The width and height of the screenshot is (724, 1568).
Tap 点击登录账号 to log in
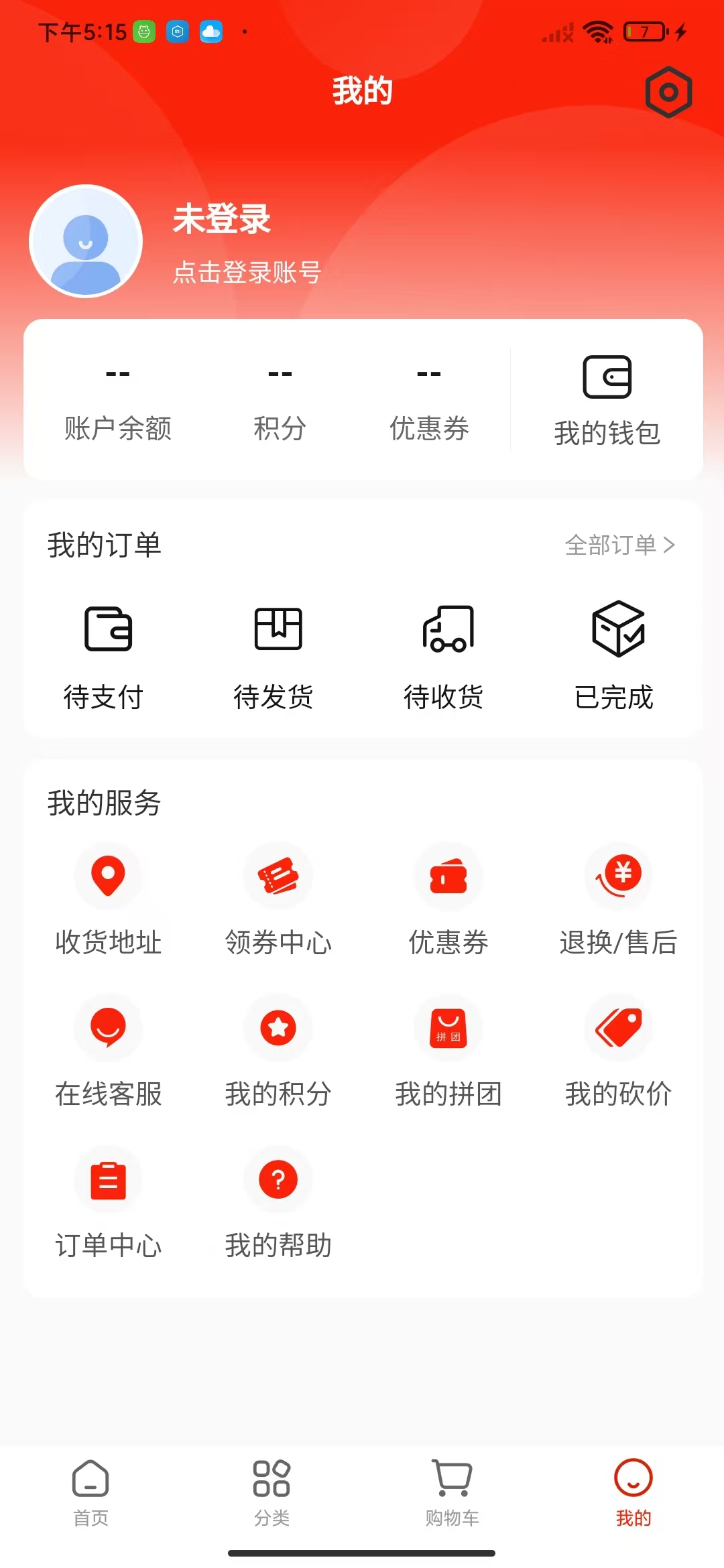coord(247,272)
